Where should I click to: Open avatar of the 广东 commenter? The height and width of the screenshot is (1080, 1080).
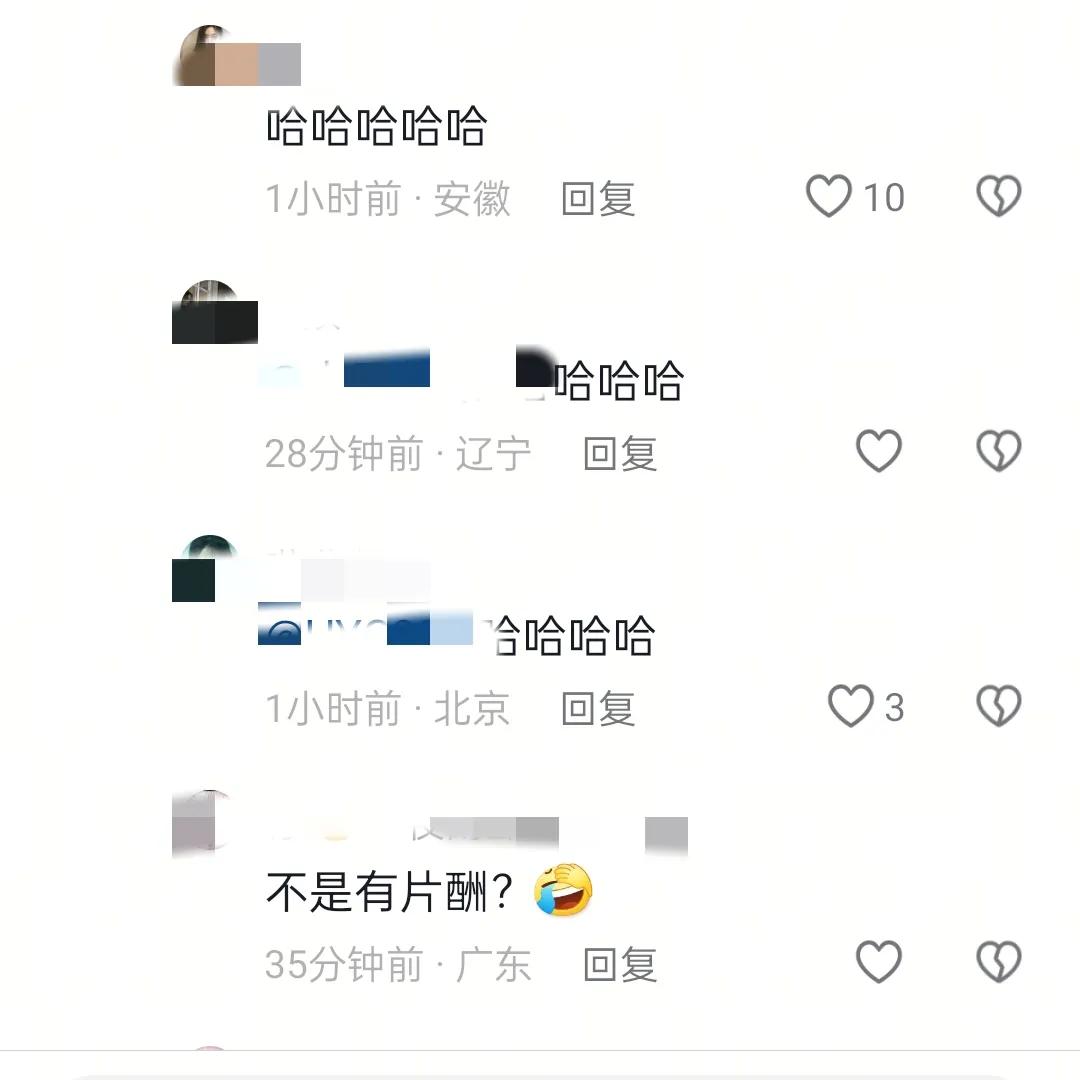tap(206, 822)
